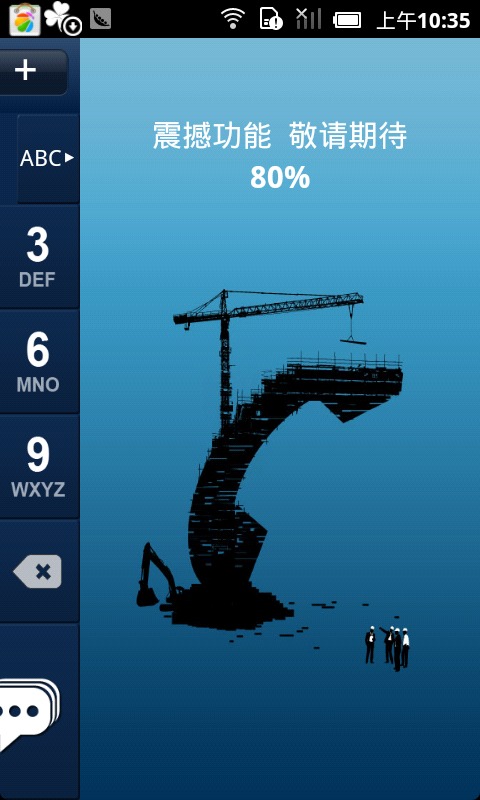
Task: Delete the last digit with backspace
Action: pyautogui.click(x=39, y=572)
